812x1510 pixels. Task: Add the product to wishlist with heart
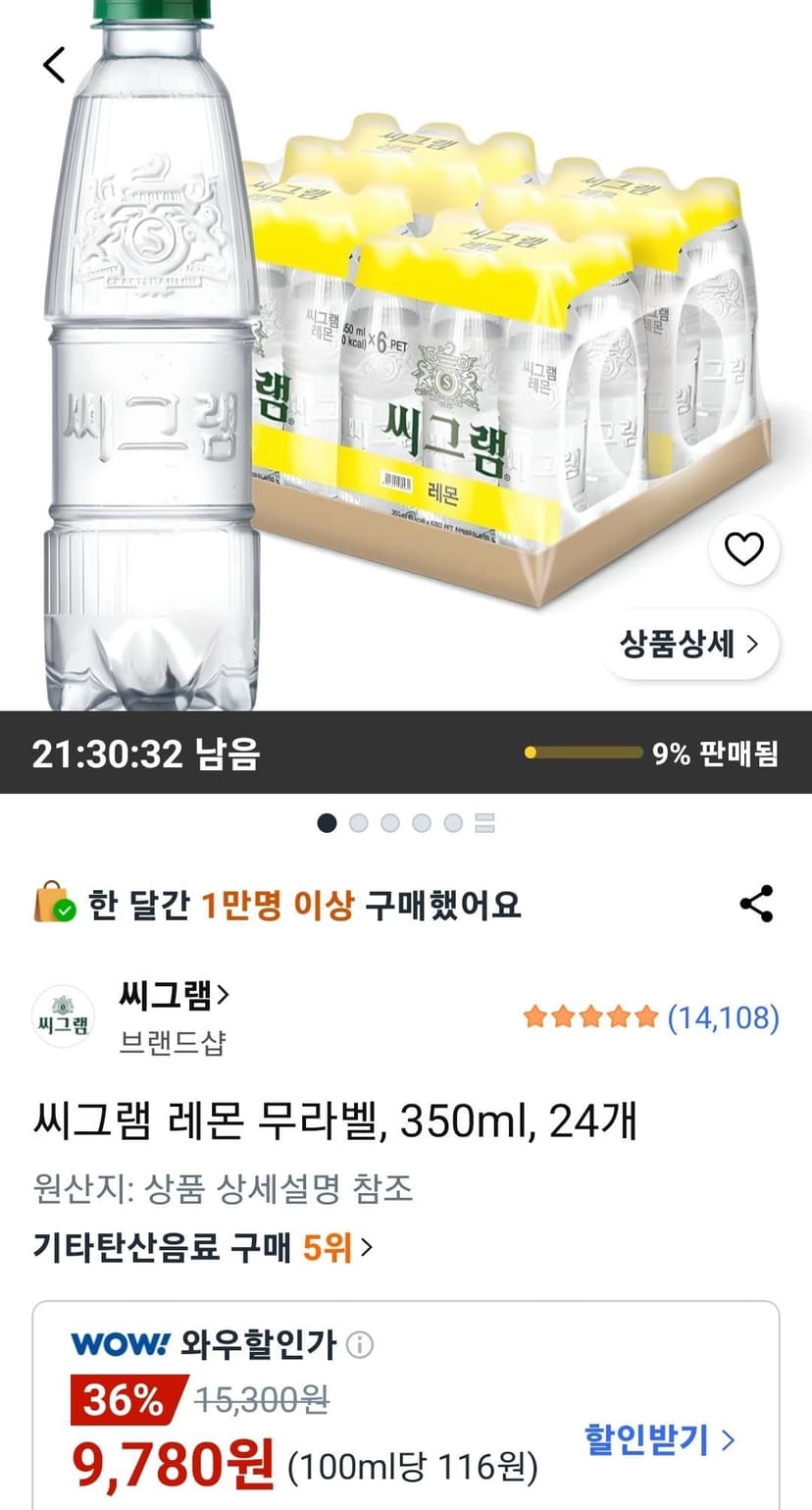[744, 549]
